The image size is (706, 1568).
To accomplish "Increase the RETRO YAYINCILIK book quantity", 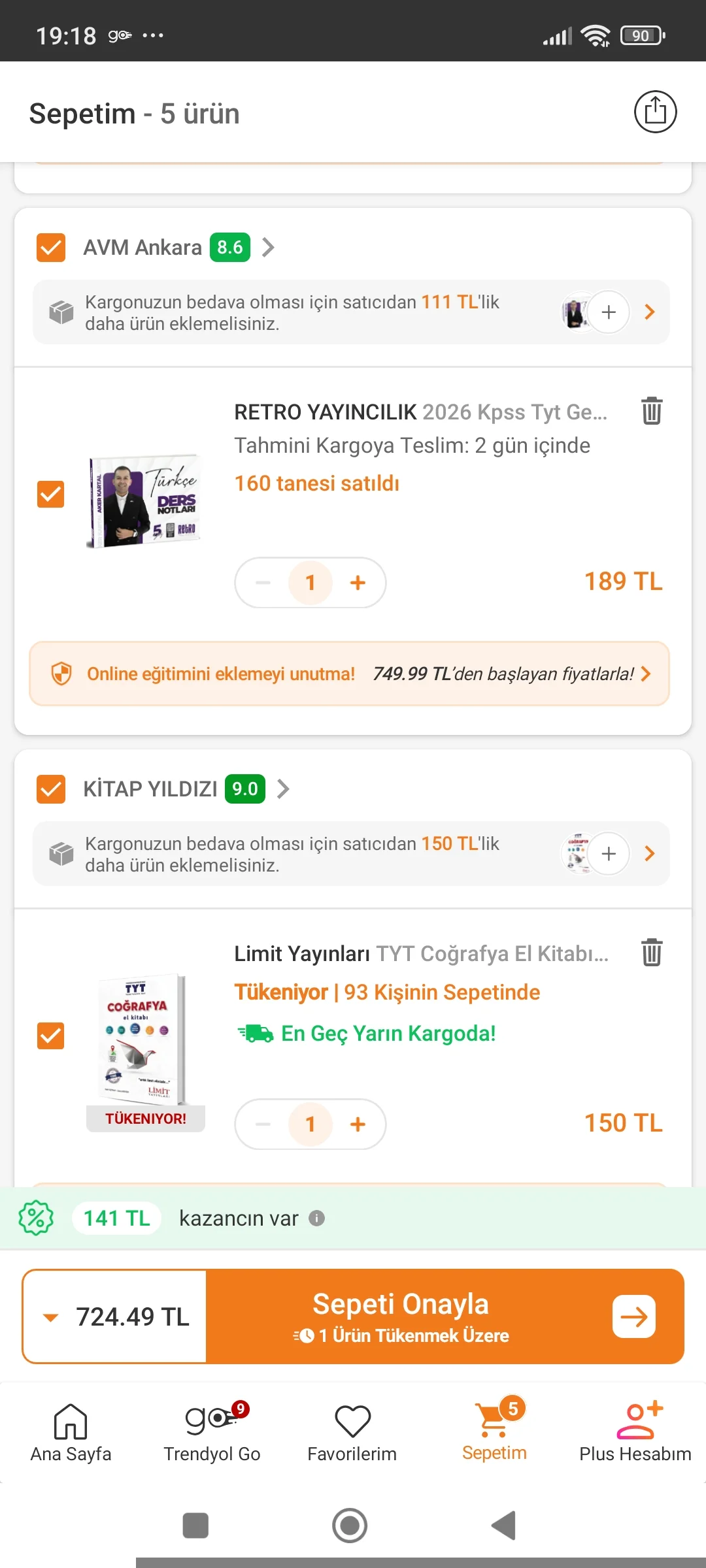I will pos(358,583).
